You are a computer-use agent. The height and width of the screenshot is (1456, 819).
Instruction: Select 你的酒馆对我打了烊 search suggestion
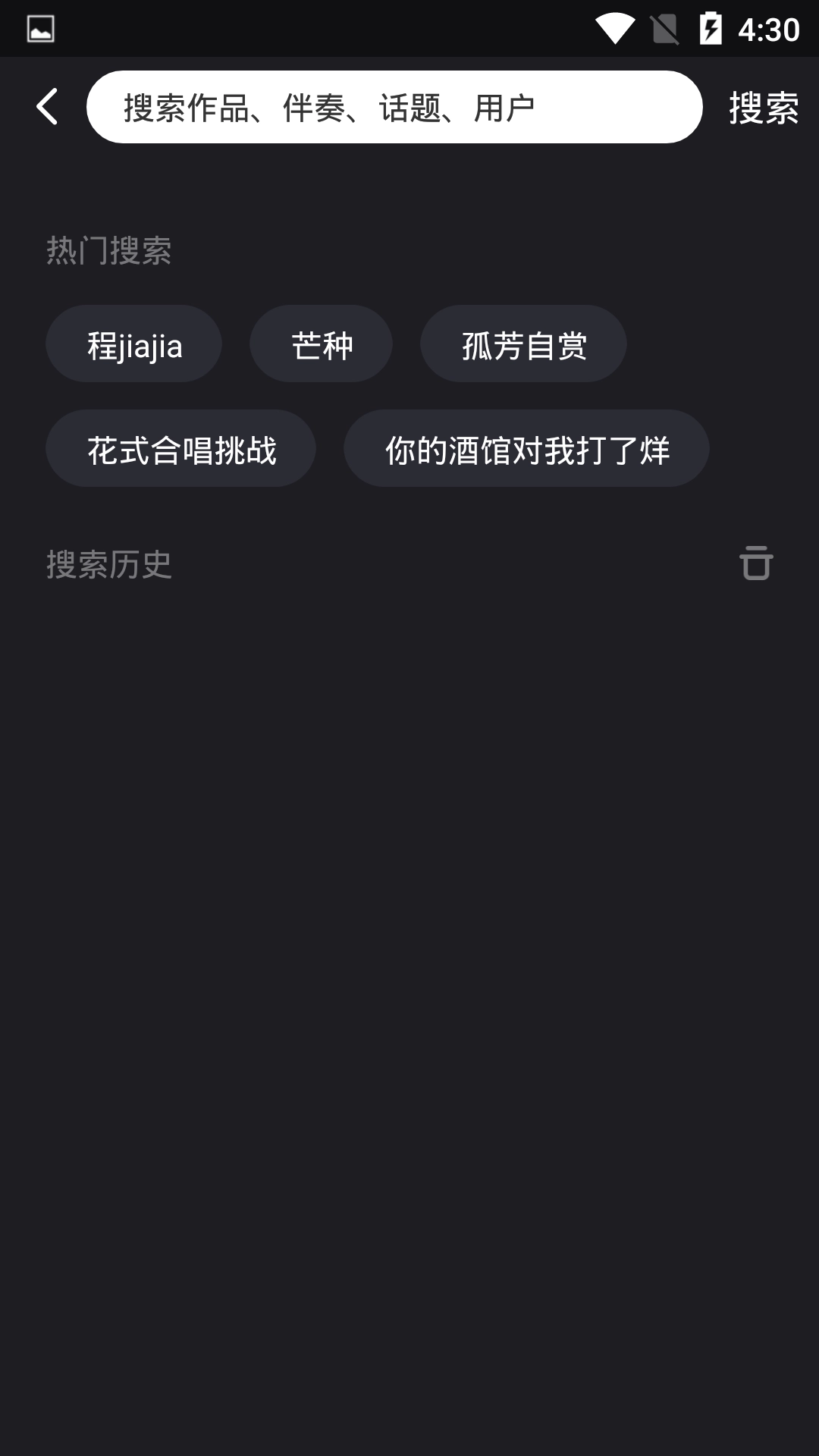point(526,447)
